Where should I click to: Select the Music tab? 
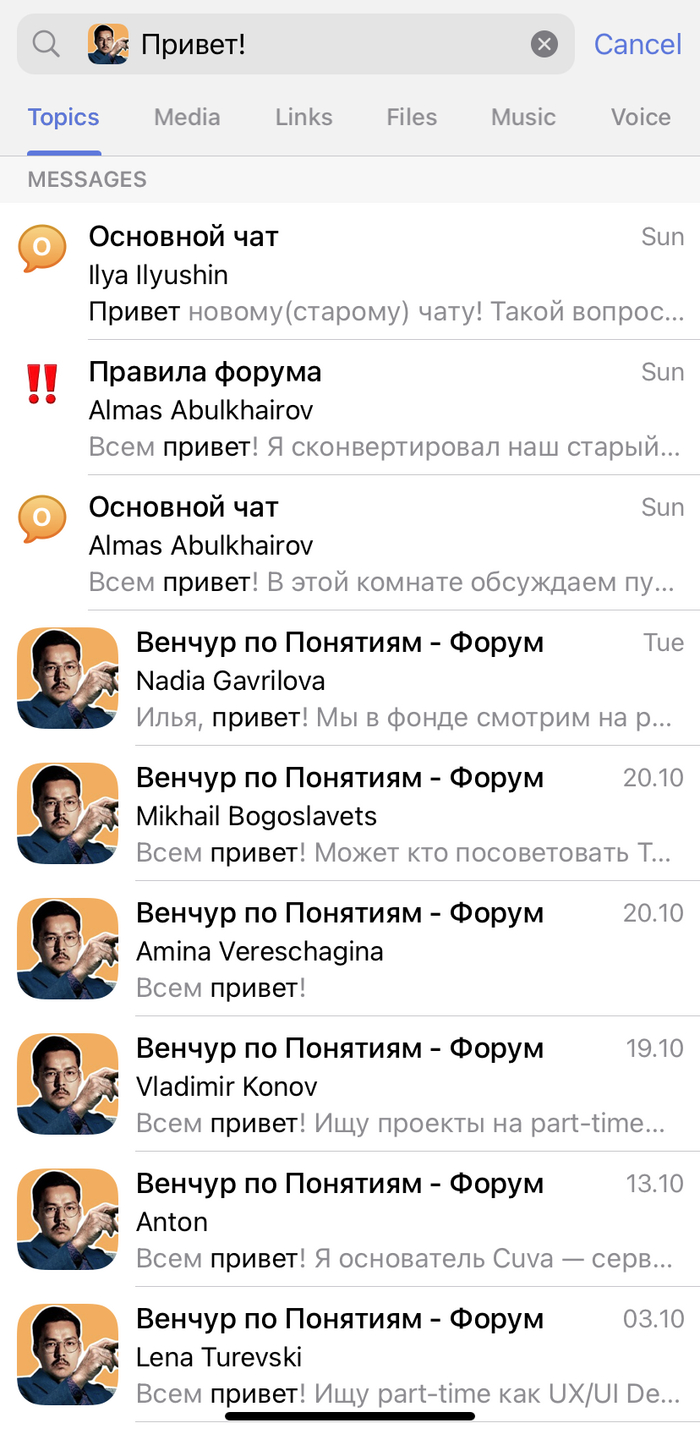(523, 117)
